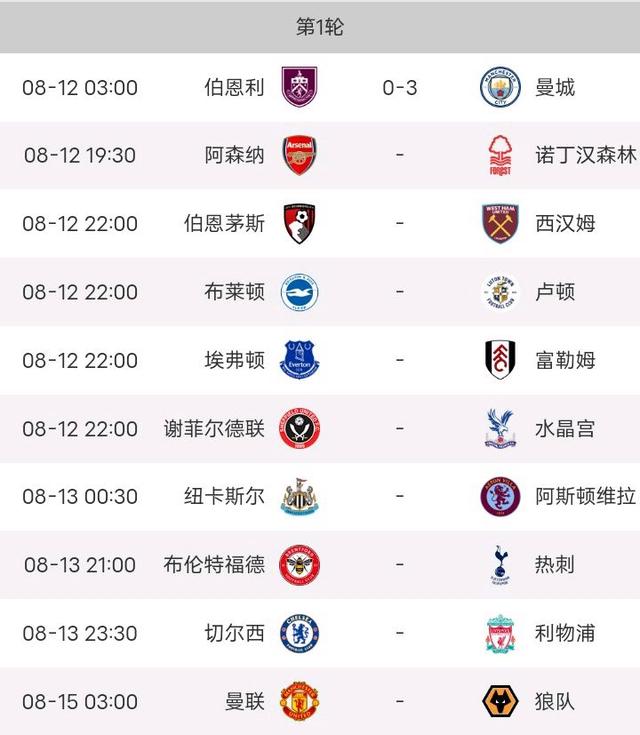The width and height of the screenshot is (640, 735).
Task: View Newcastle vs Aston Villa match details
Action: (399, 497)
